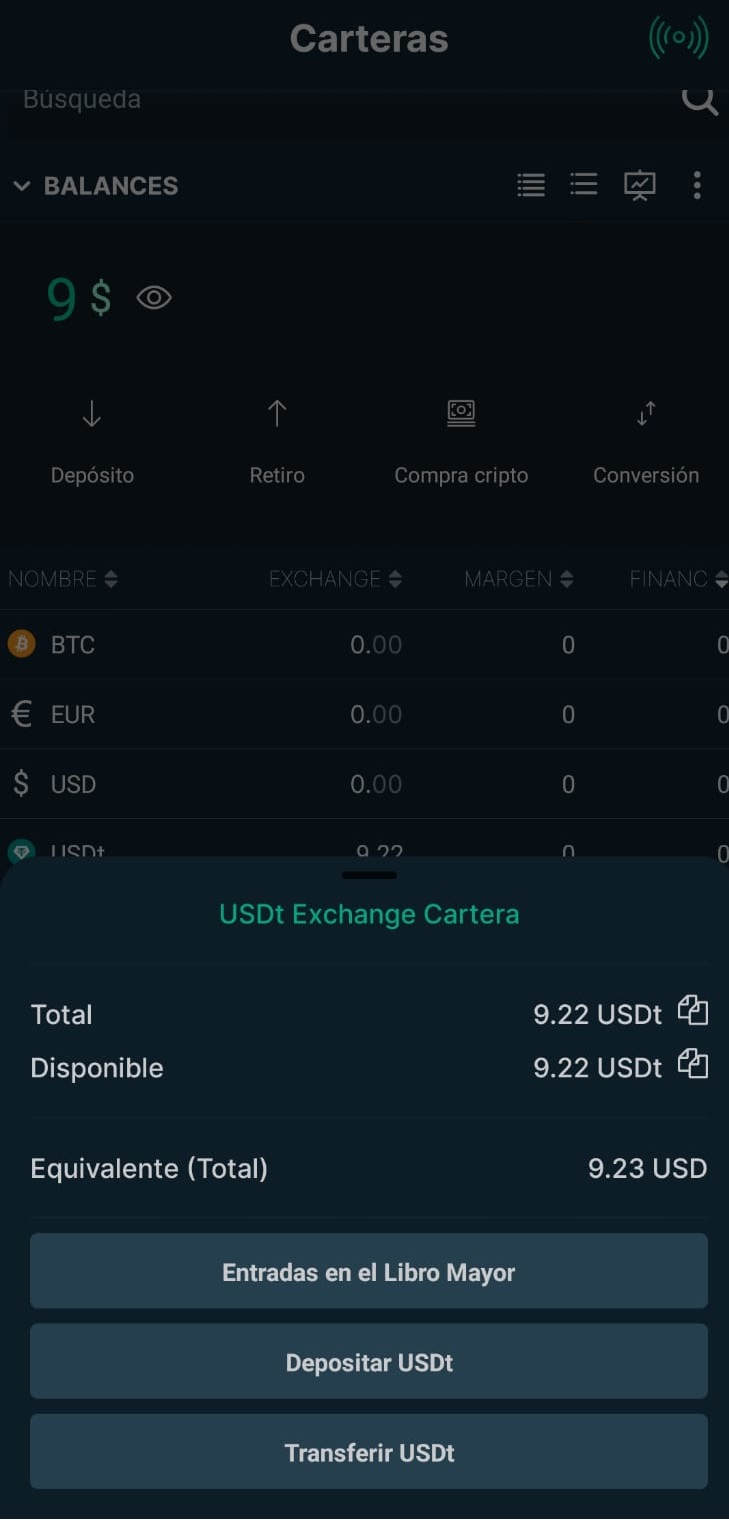Open the BTC wallet row
Screen dimensions: 729x1523
(364, 645)
